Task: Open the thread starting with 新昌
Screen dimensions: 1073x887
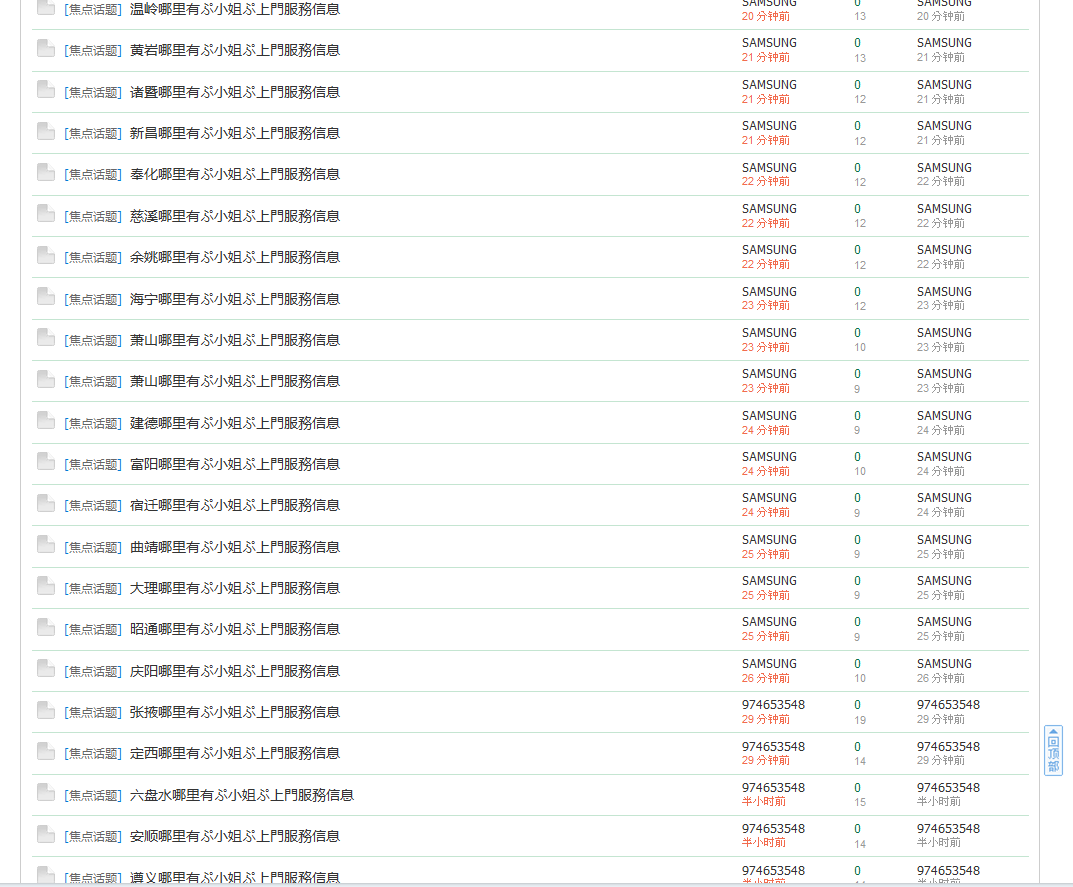Action: point(234,133)
